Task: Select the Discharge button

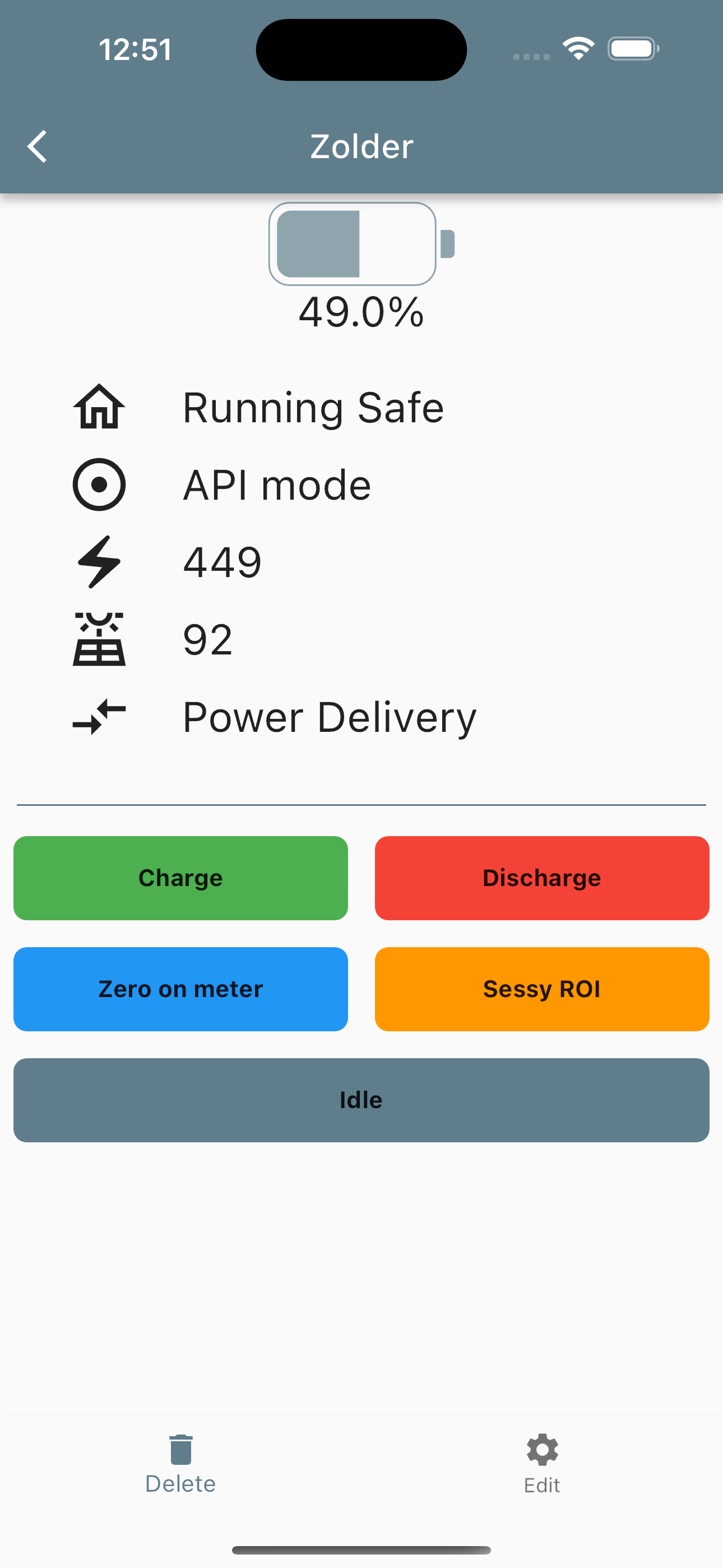Action: [541, 878]
